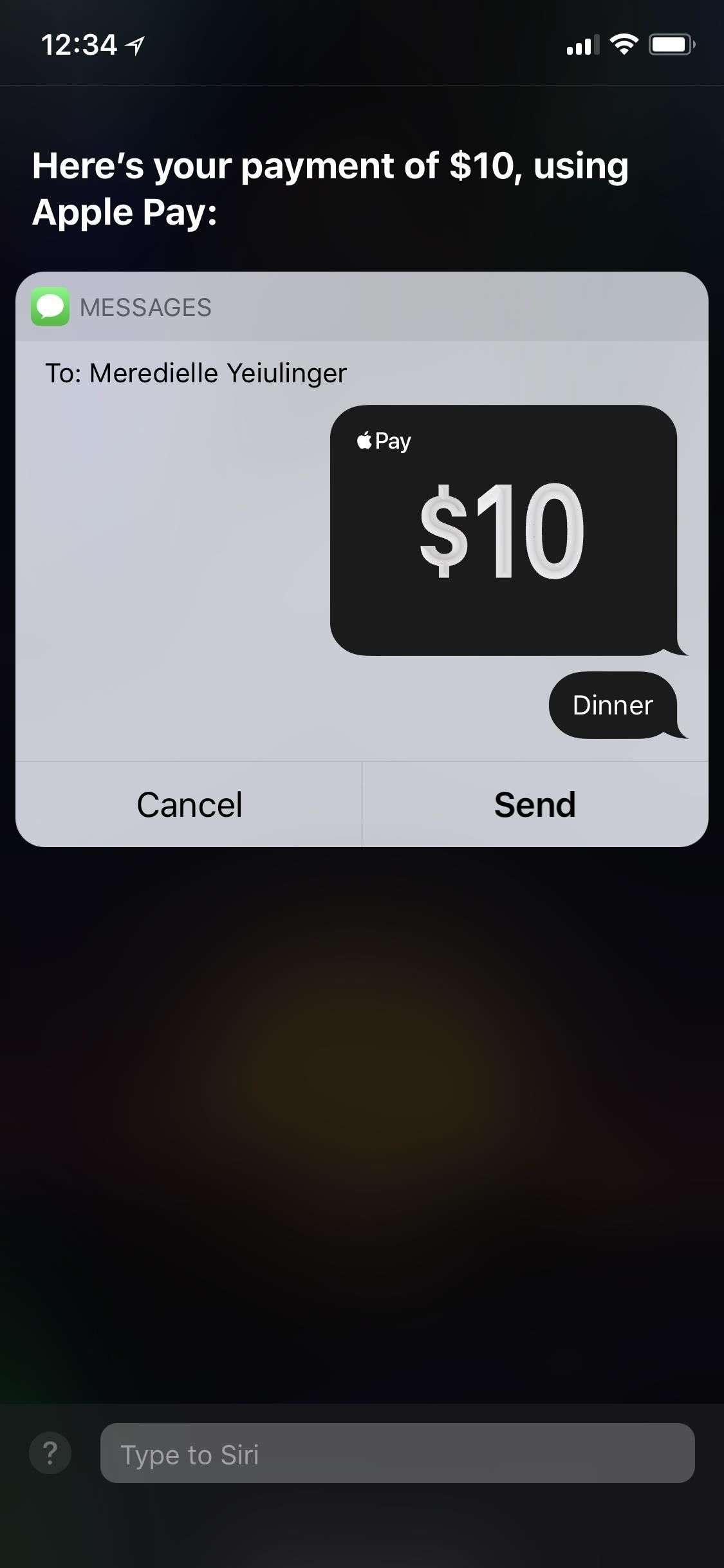Tap Cancel to dismiss the payment
The width and height of the screenshot is (724, 1568).
click(188, 804)
